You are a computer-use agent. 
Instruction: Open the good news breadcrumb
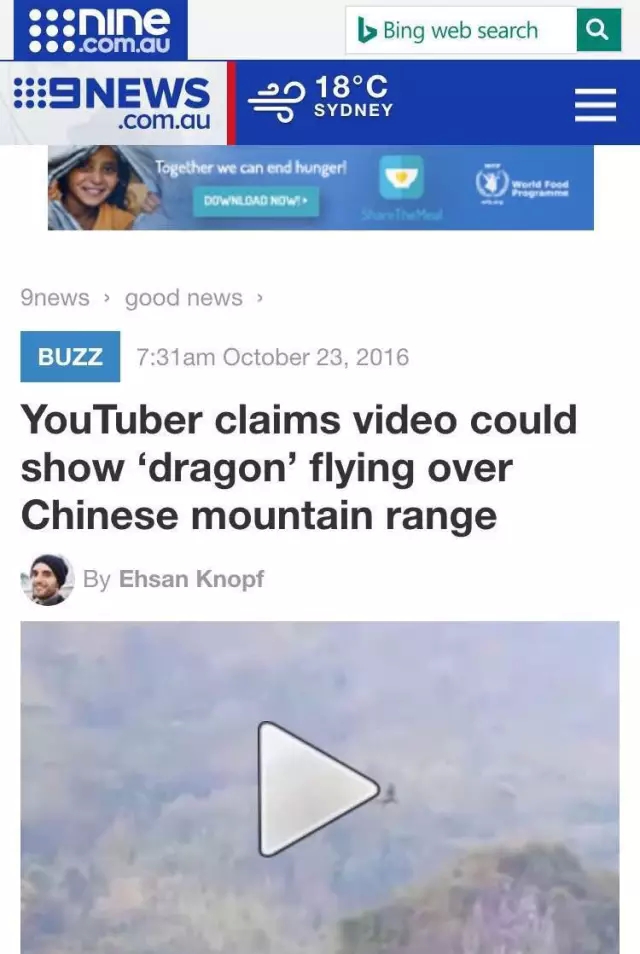(183, 298)
